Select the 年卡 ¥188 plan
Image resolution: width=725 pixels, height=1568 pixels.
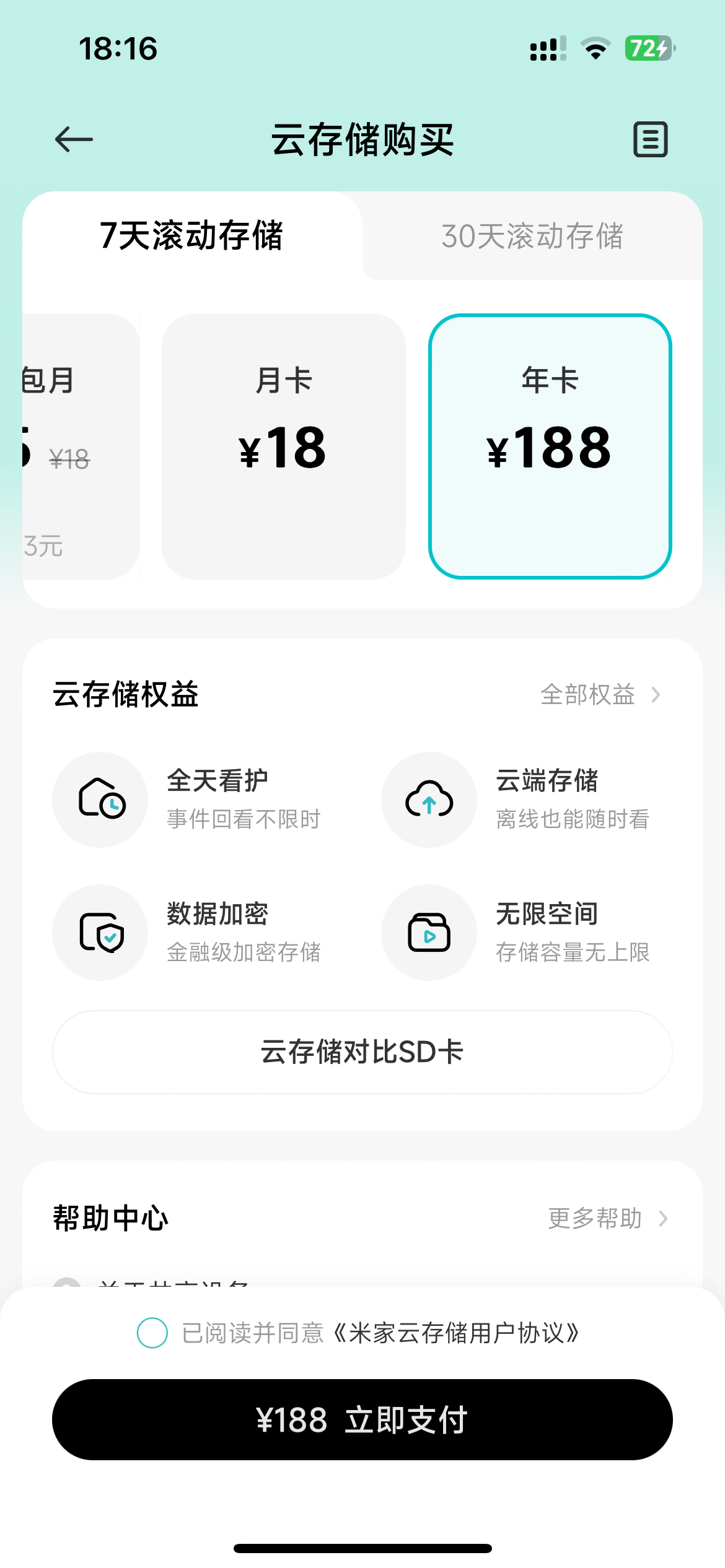coord(550,446)
